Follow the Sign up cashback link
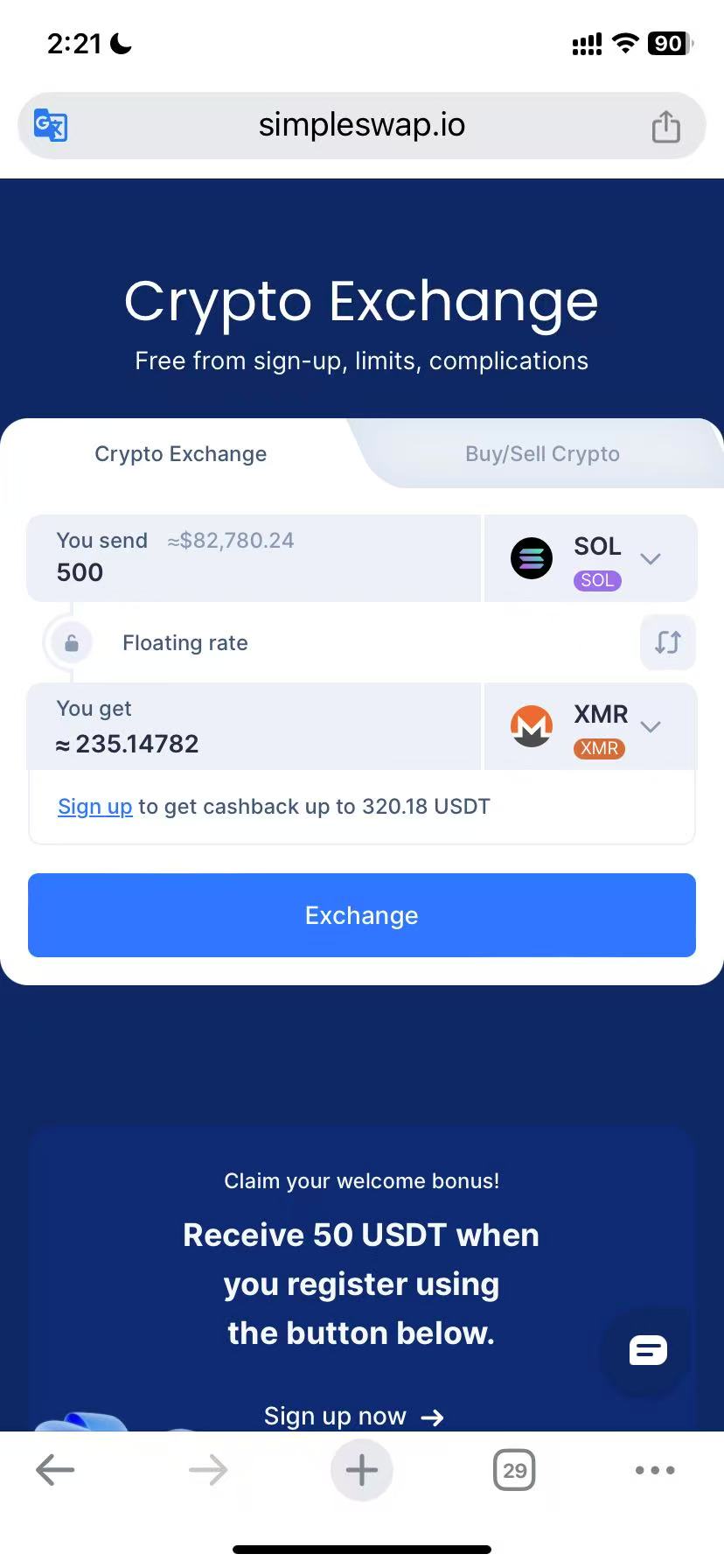Image resolution: width=724 pixels, height=1568 pixels. (94, 807)
